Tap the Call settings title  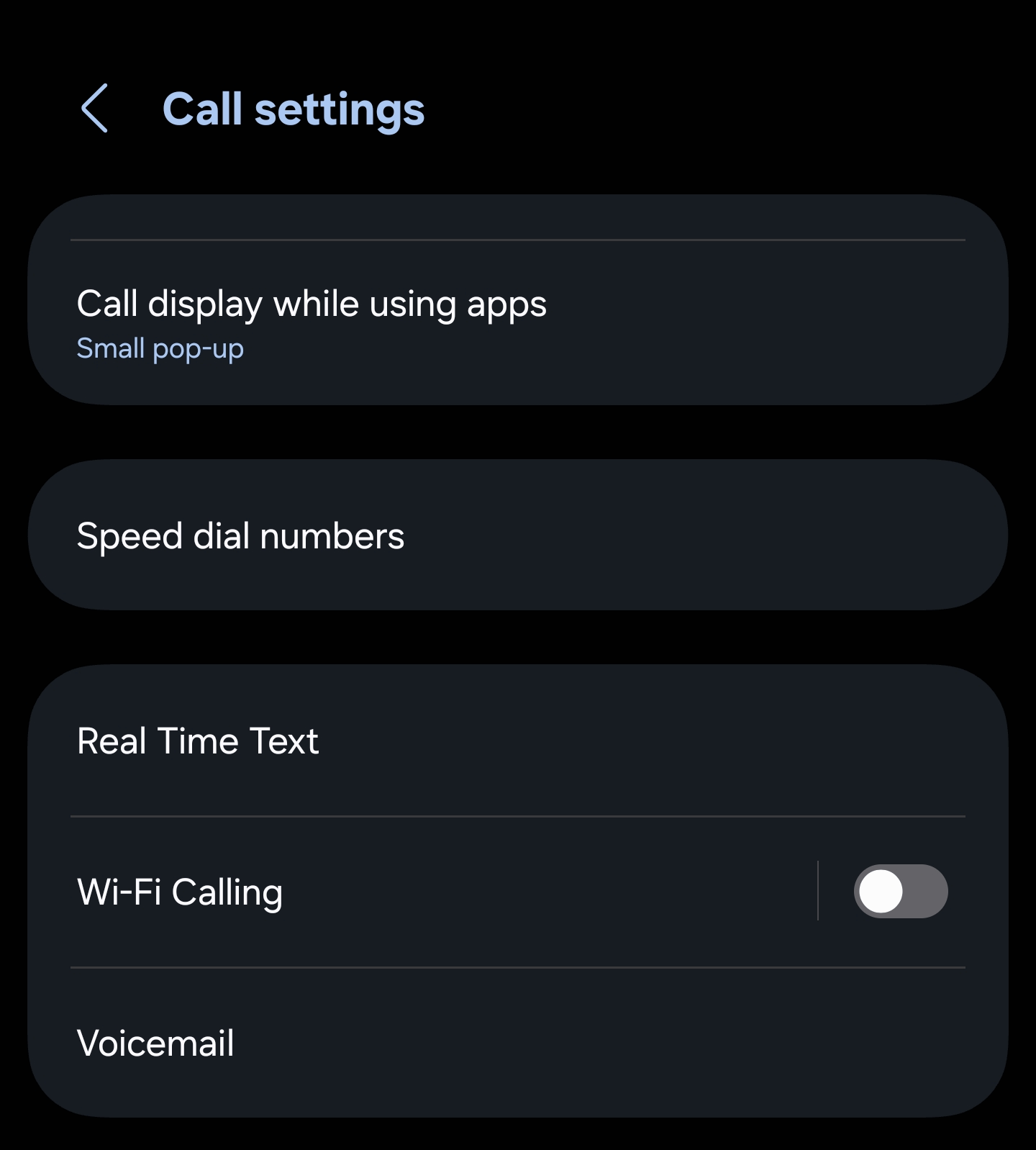coord(294,109)
